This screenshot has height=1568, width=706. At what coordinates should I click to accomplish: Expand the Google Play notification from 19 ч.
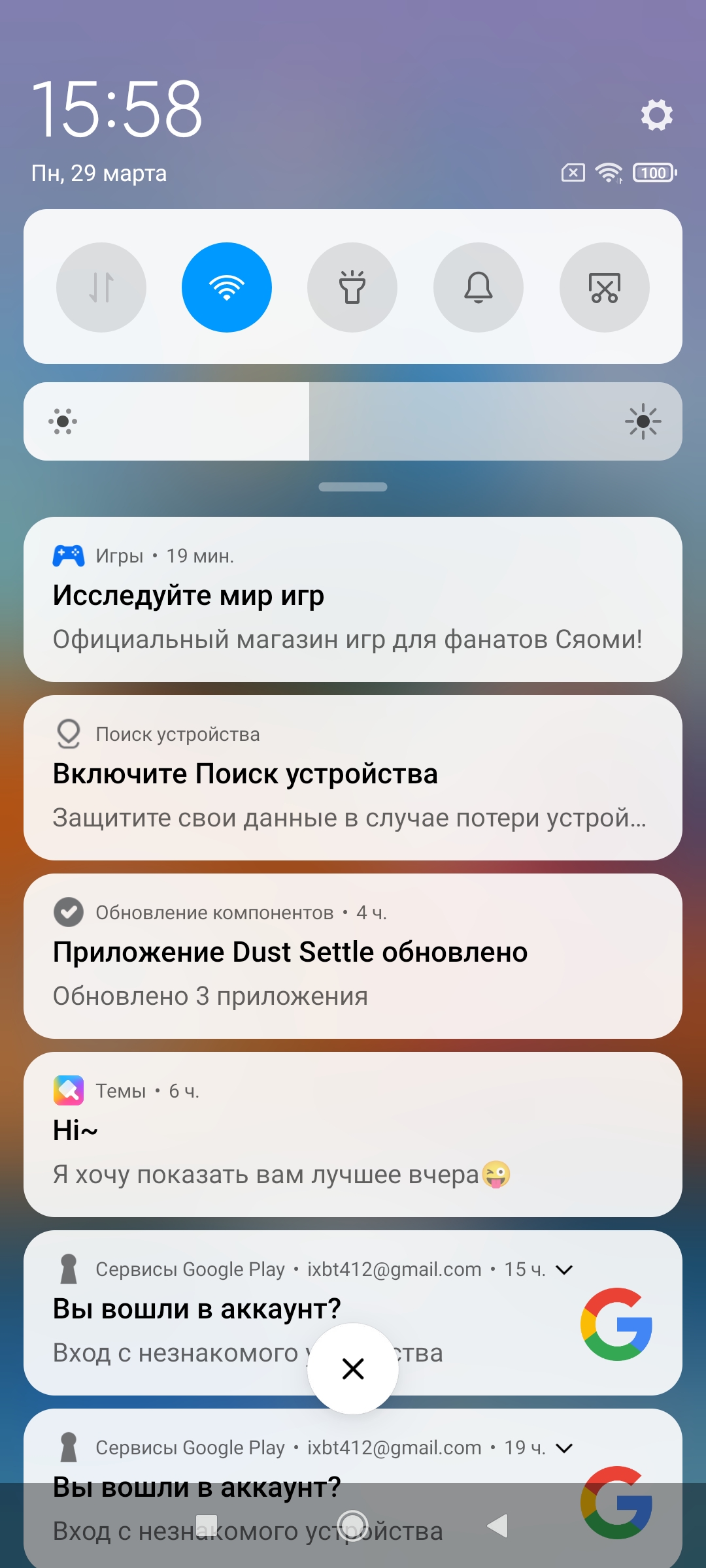pyautogui.click(x=564, y=1448)
